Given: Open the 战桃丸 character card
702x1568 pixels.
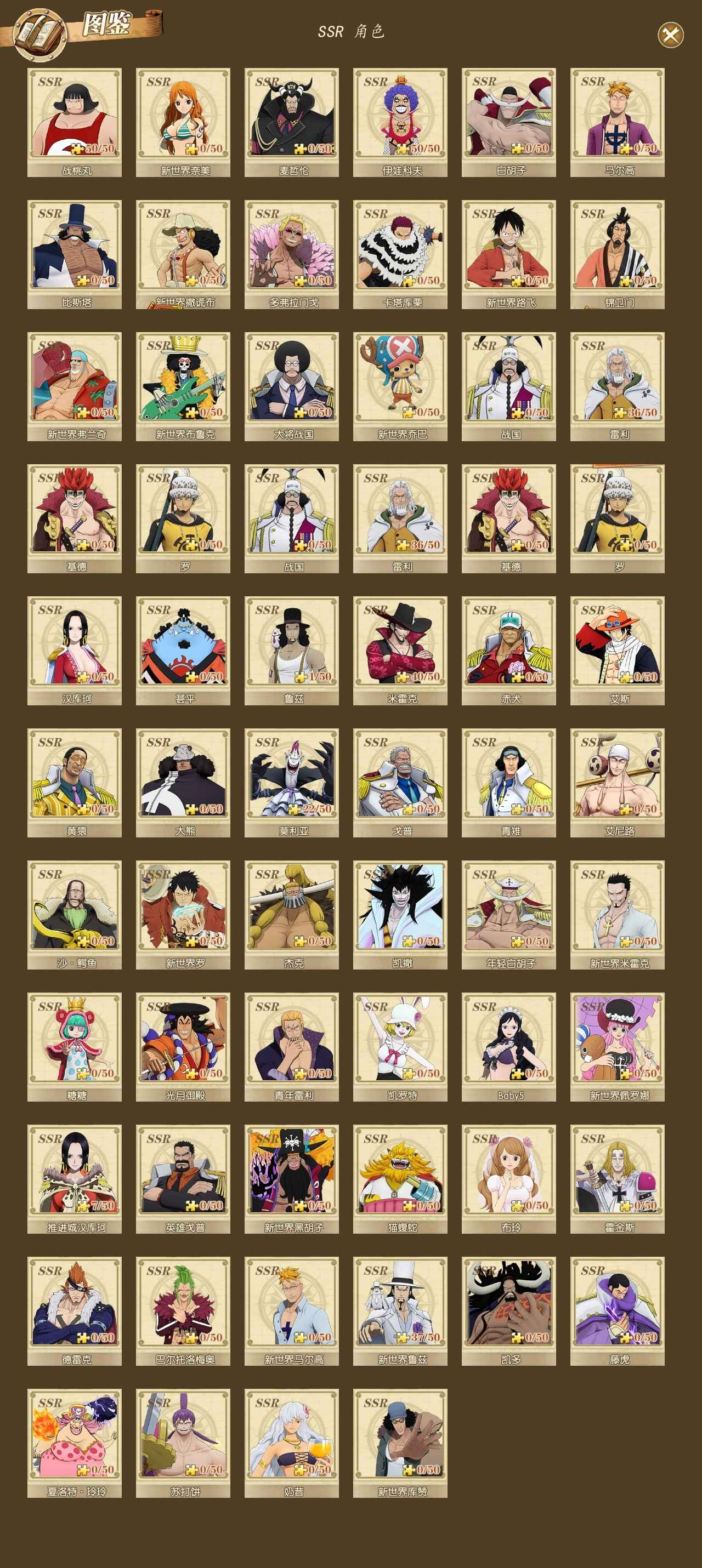Looking at the screenshot, I should (75, 122).
